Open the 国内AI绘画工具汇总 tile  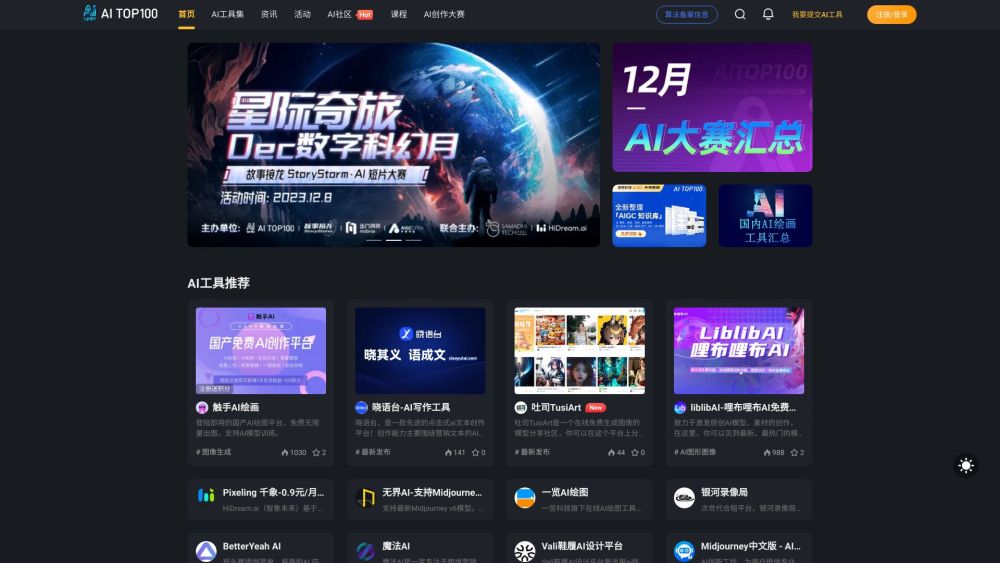coord(765,215)
